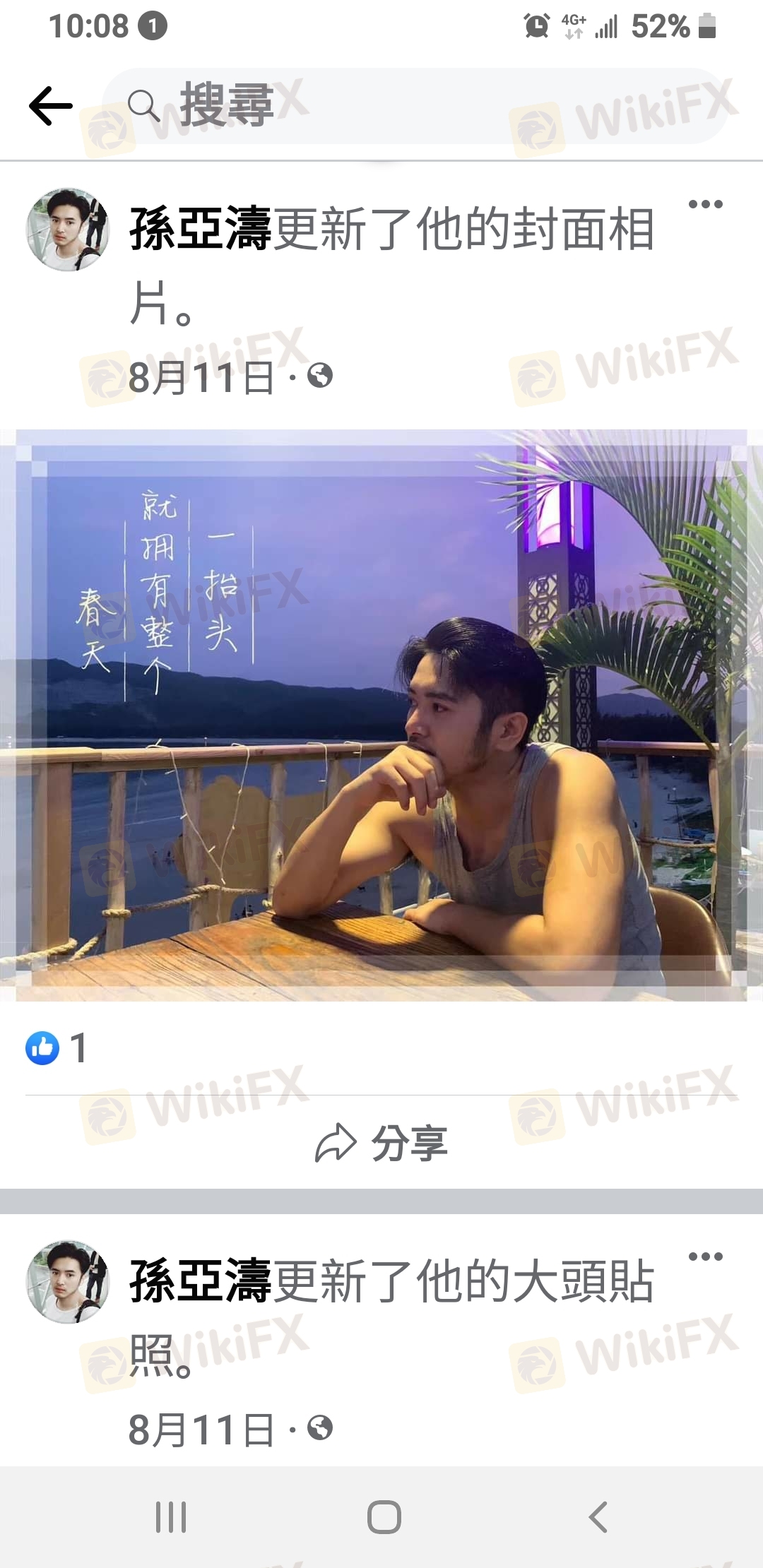763x1568 pixels.
Task: Open recent apps from navigation bar
Action: pyautogui.click(x=171, y=1516)
